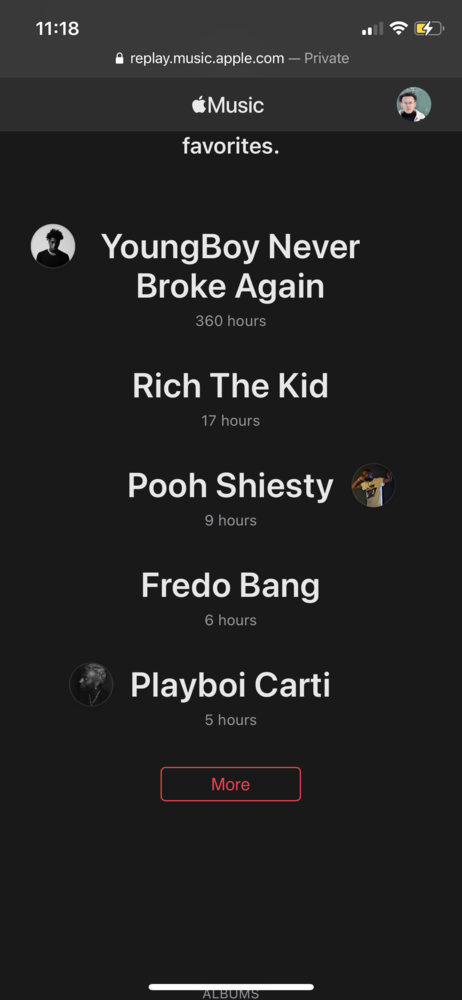Open YoungBoy Never Broke Again artist entry
This screenshot has width=462, height=1000.
tap(230, 267)
